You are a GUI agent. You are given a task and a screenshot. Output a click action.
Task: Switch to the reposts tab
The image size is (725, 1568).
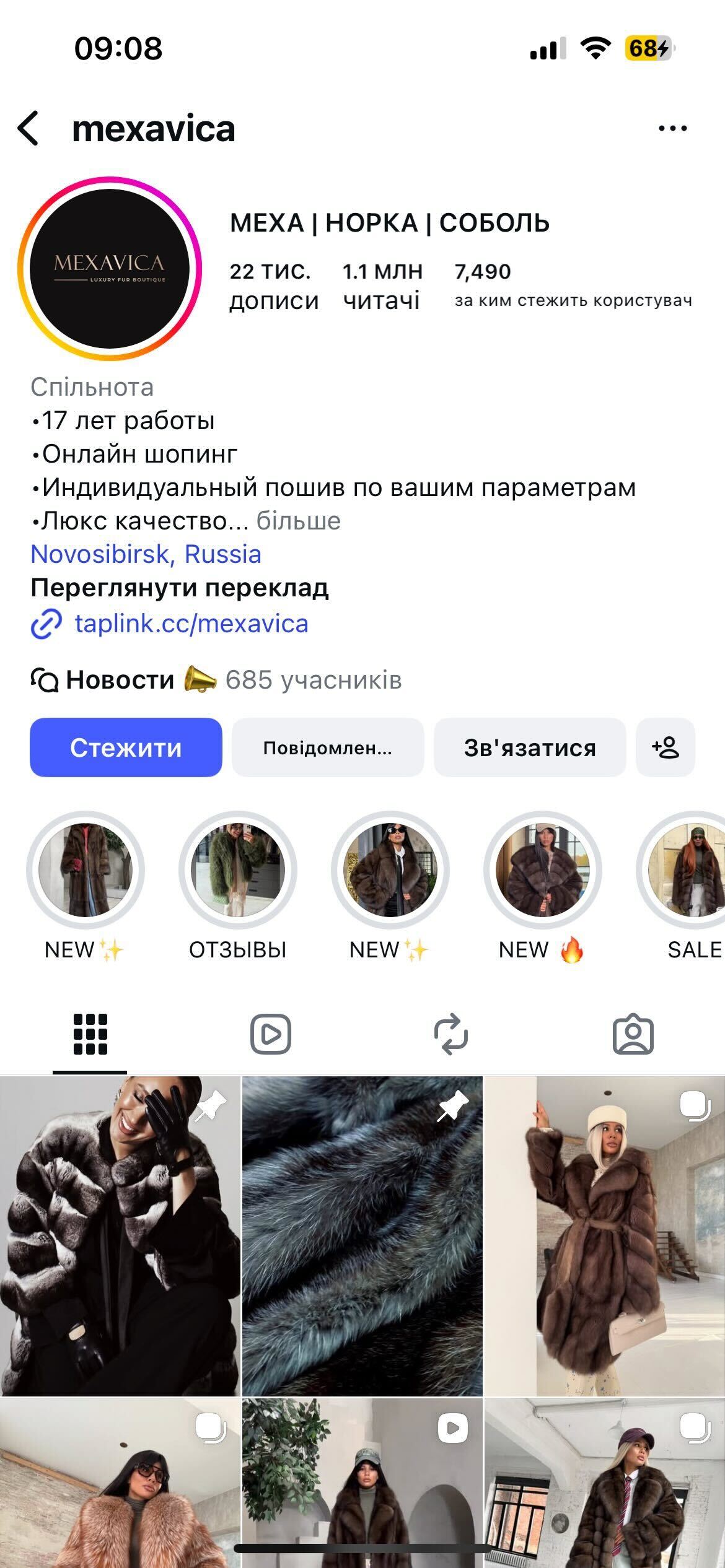pyautogui.click(x=451, y=1034)
